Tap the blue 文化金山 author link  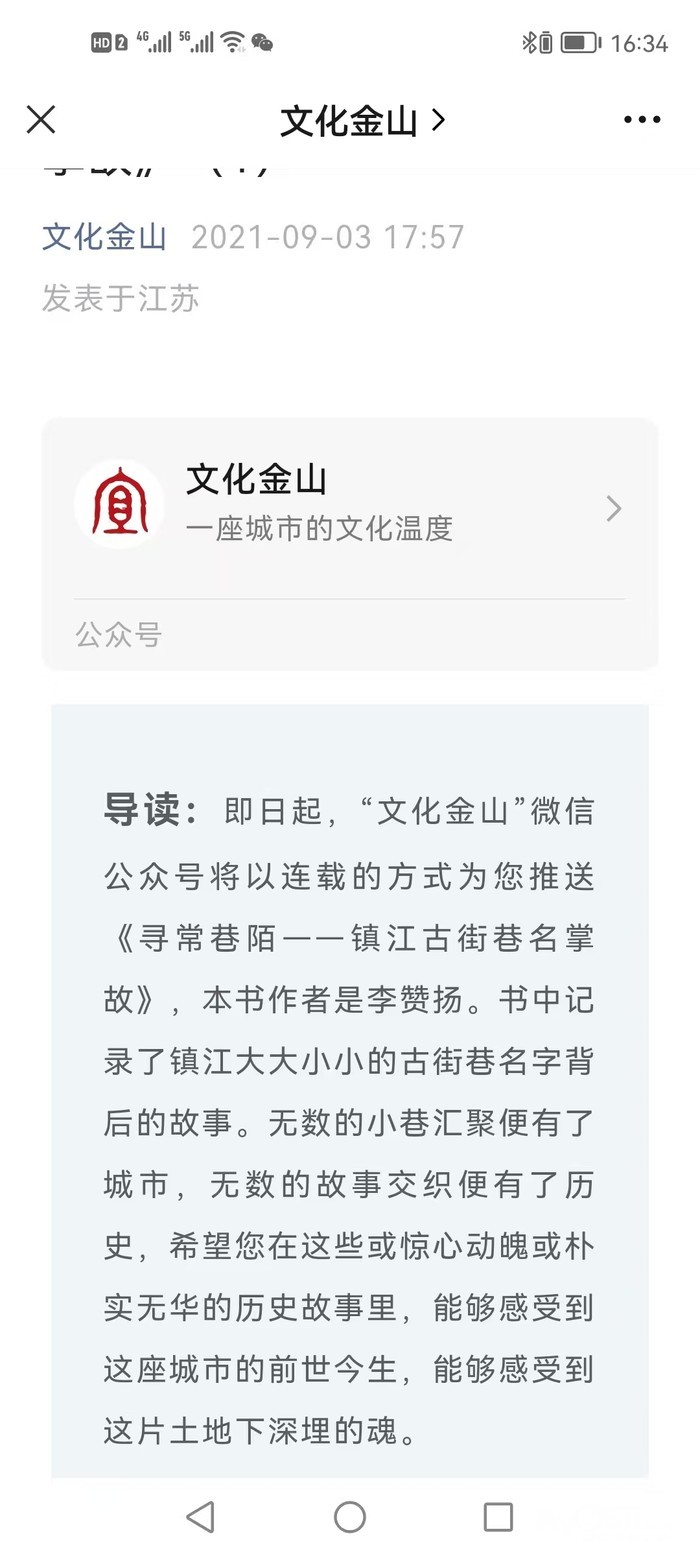pos(104,237)
